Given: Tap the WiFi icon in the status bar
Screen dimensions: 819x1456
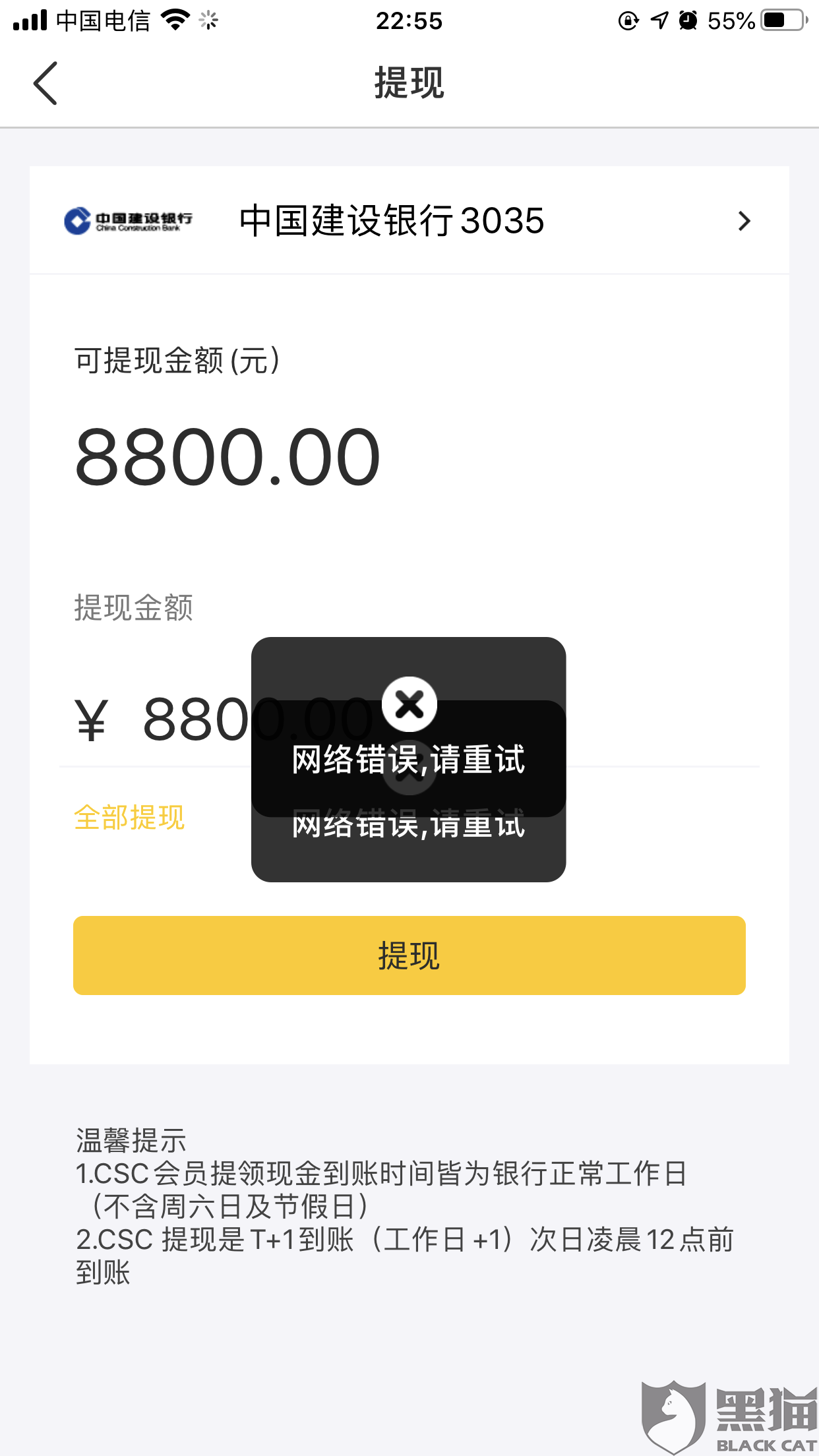Looking at the screenshot, I should [x=174, y=20].
